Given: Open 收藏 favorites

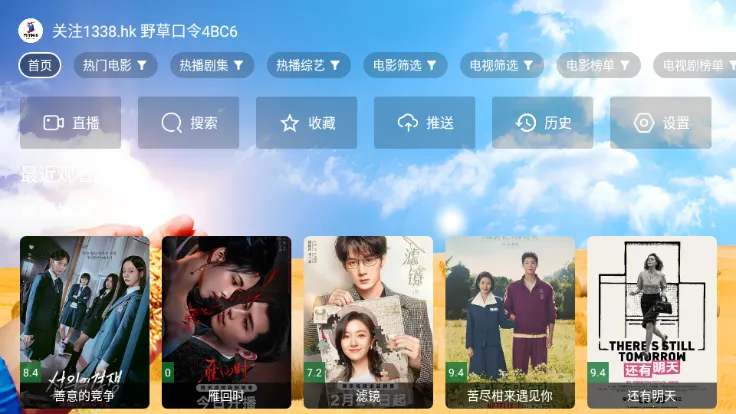Looking at the screenshot, I should 307,123.
